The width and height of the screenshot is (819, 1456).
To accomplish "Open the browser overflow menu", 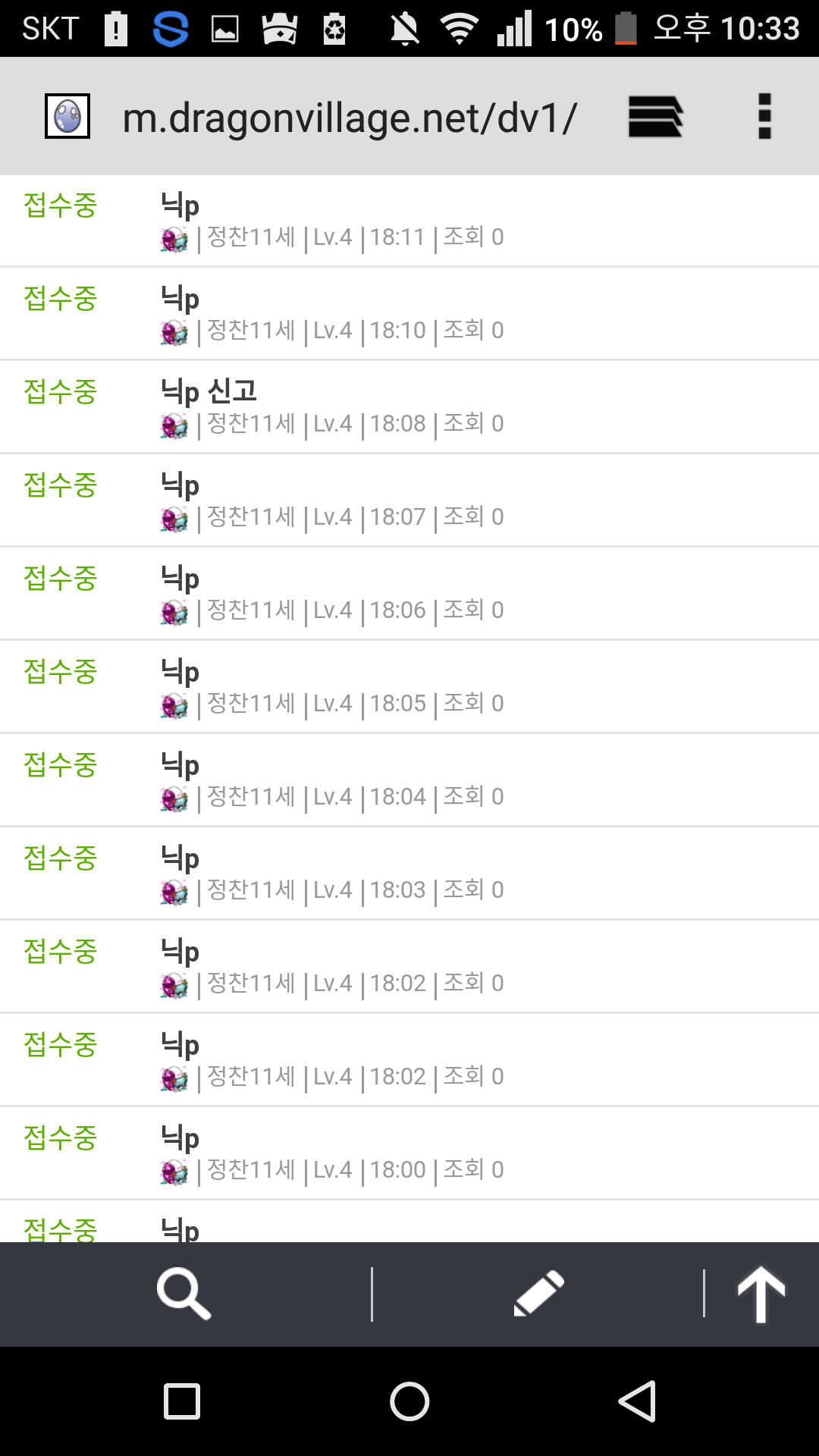I will 764,117.
